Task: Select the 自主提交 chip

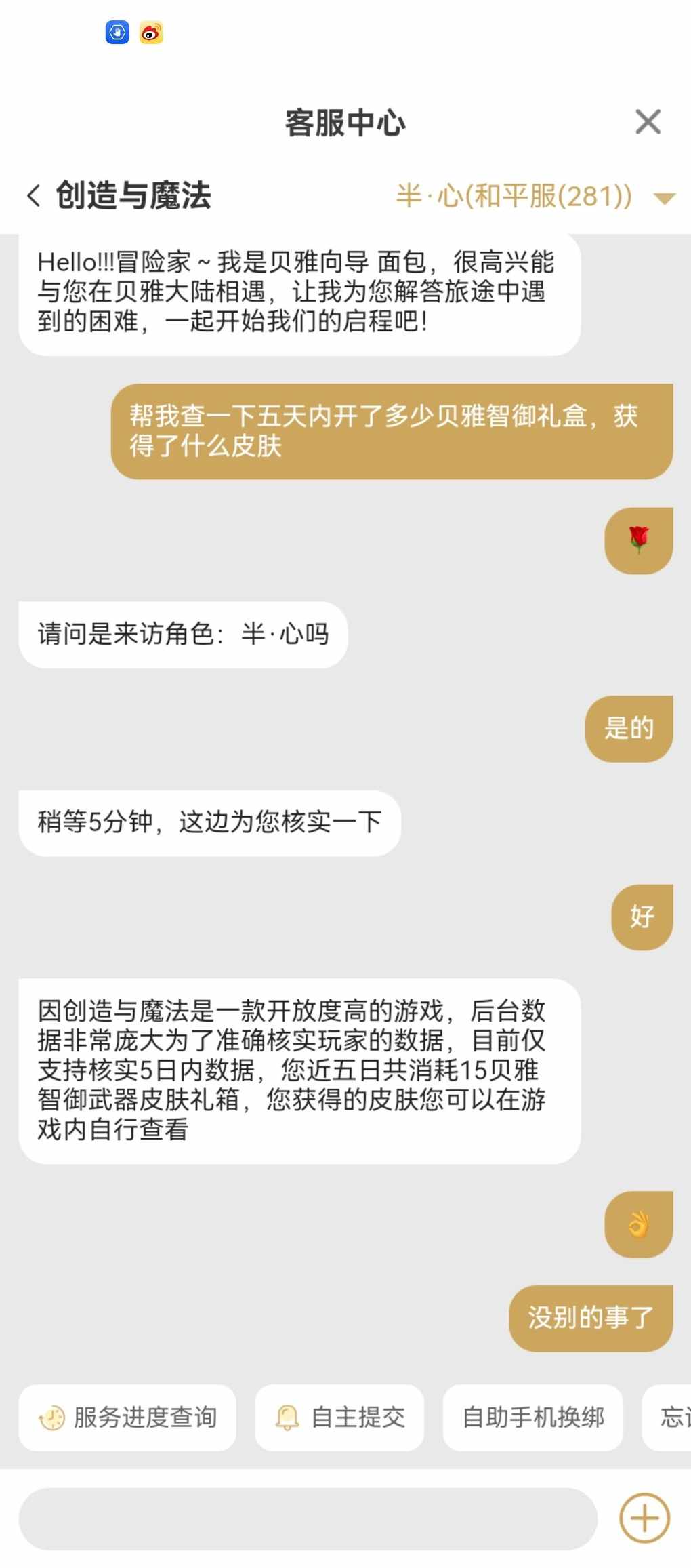Action: tap(339, 1417)
